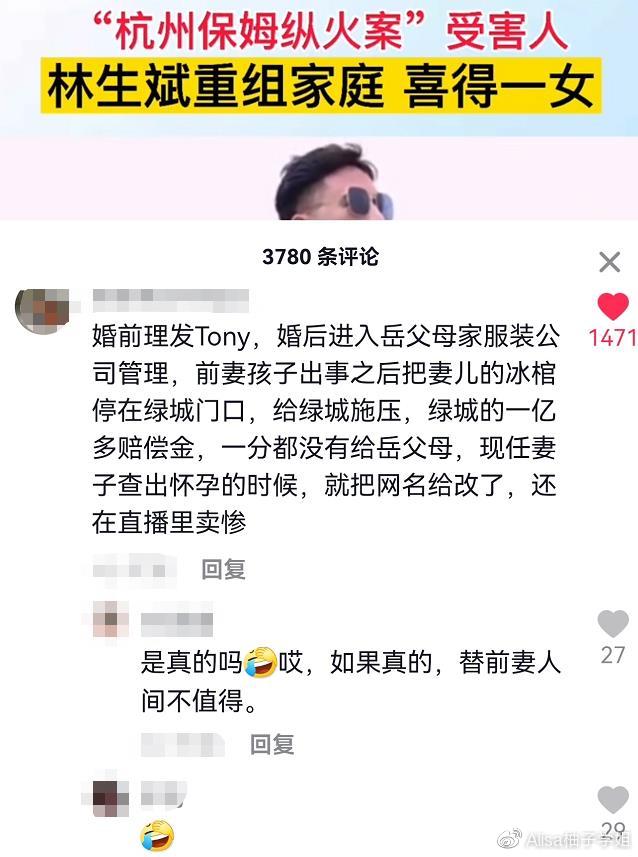The width and height of the screenshot is (638, 857).
Task: Like the comment with 27 likes
Action: pos(612,625)
